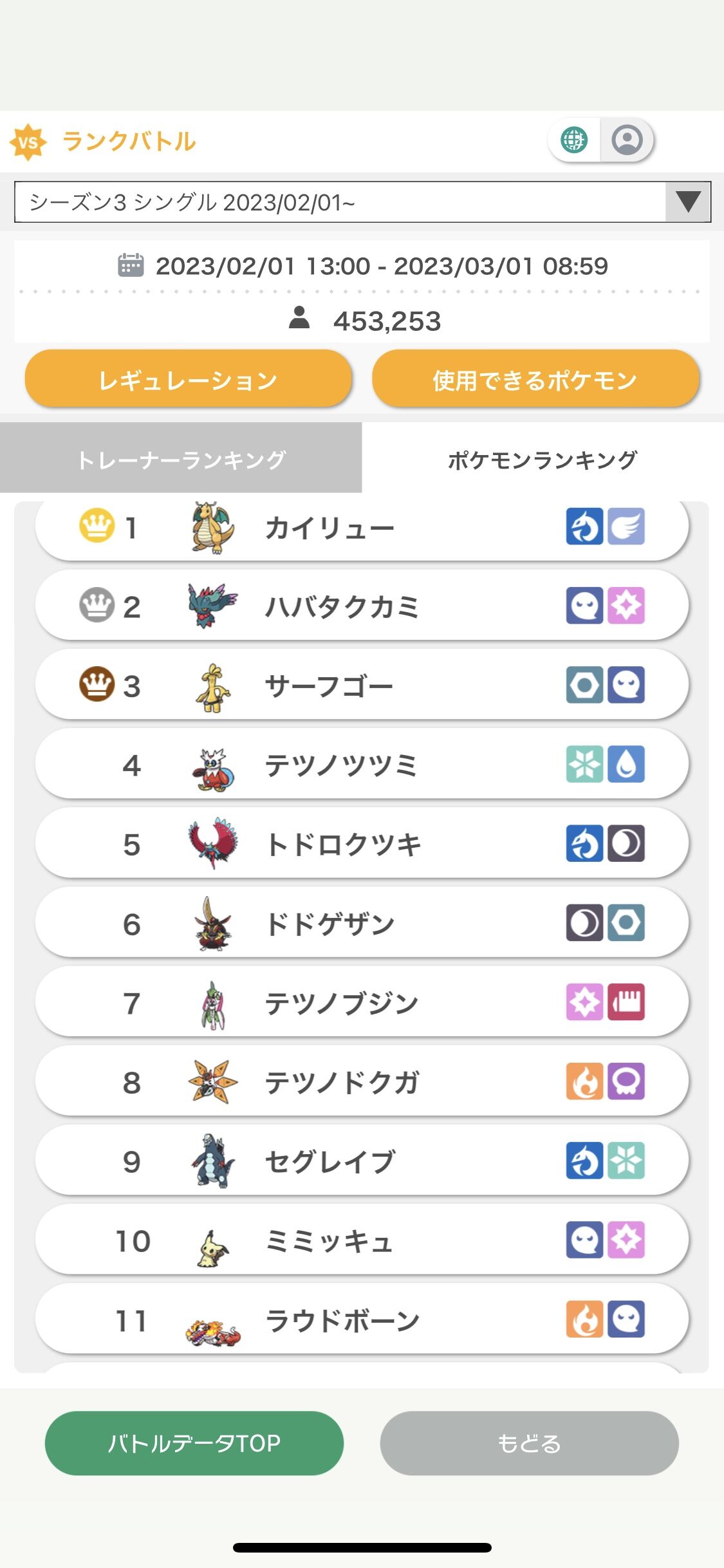Open ラウドボーン details

pos(362,1318)
